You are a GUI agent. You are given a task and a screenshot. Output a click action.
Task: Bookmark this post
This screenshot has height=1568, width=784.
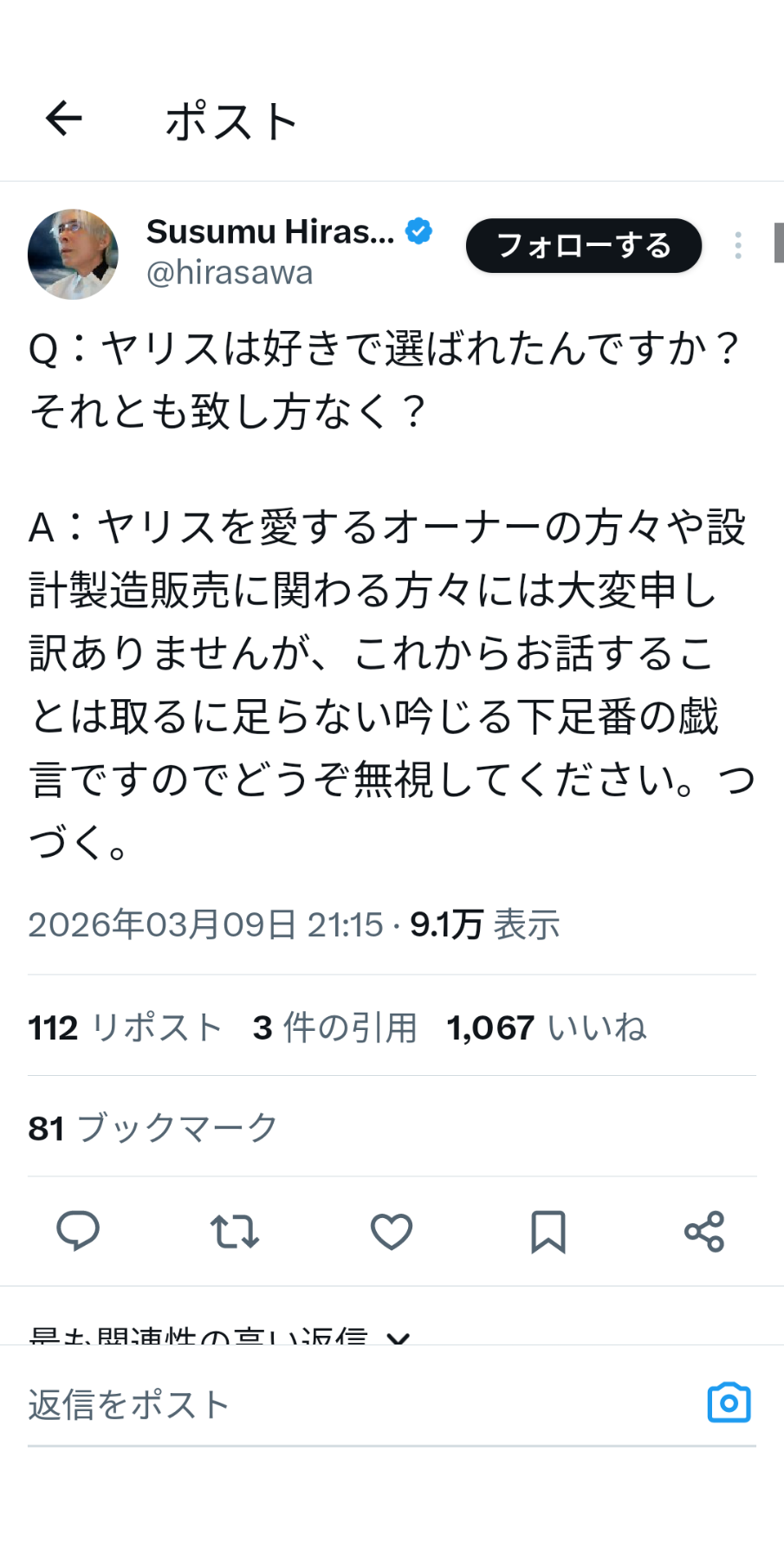pyautogui.click(x=548, y=1231)
